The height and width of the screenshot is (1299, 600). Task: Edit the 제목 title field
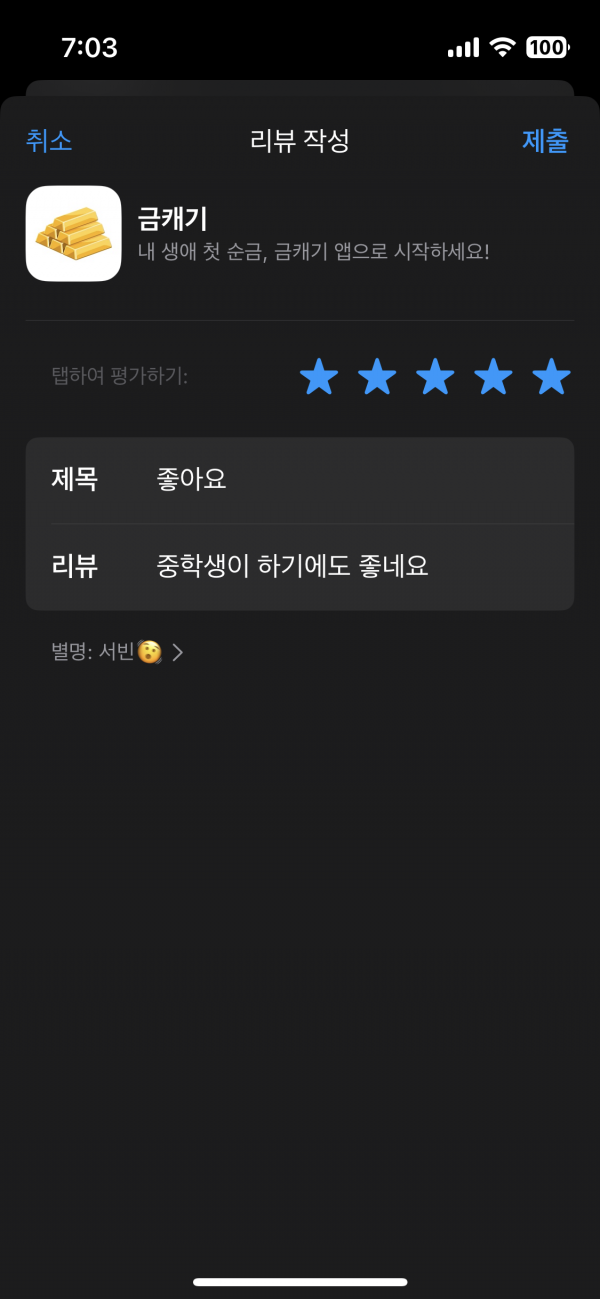coord(300,480)
